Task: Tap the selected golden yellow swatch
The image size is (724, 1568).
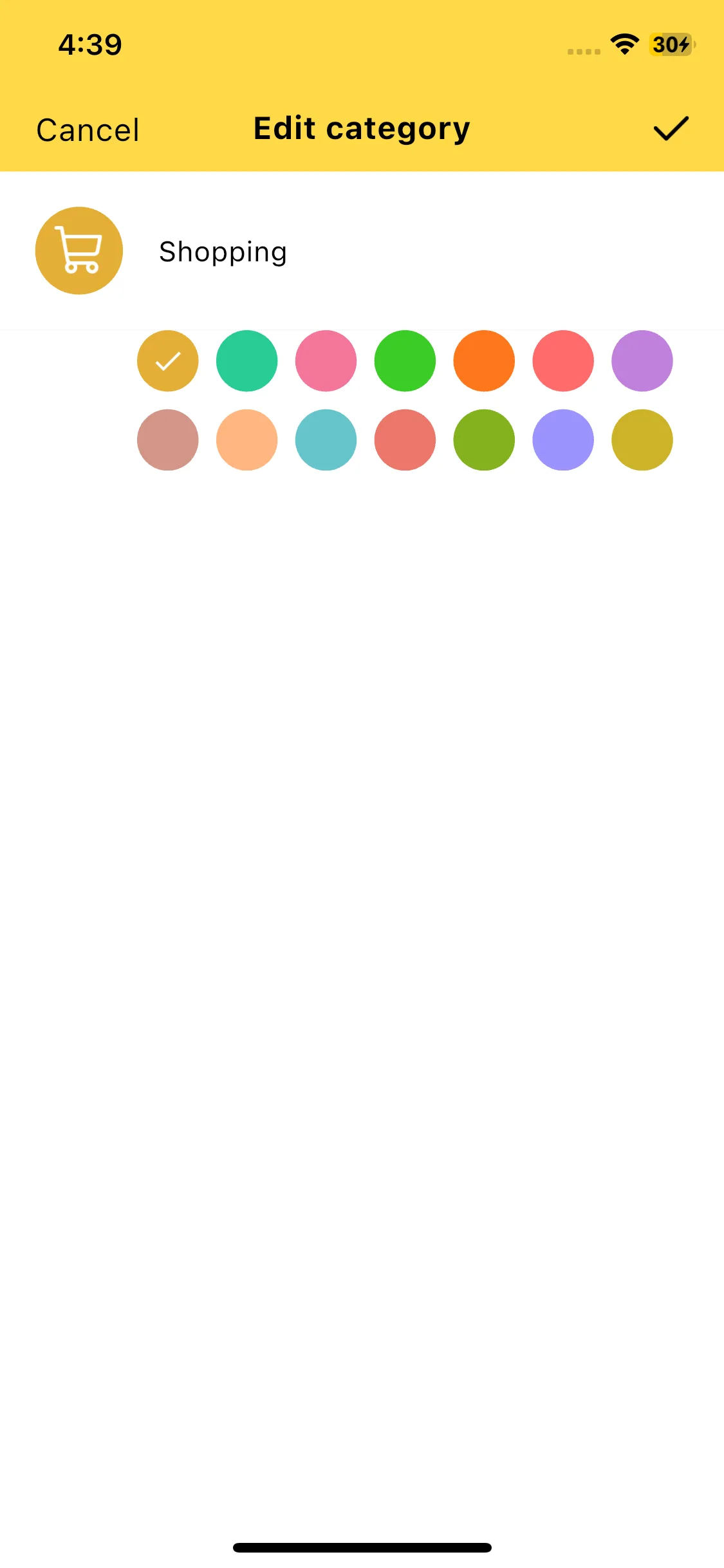Action: point(168,361)
